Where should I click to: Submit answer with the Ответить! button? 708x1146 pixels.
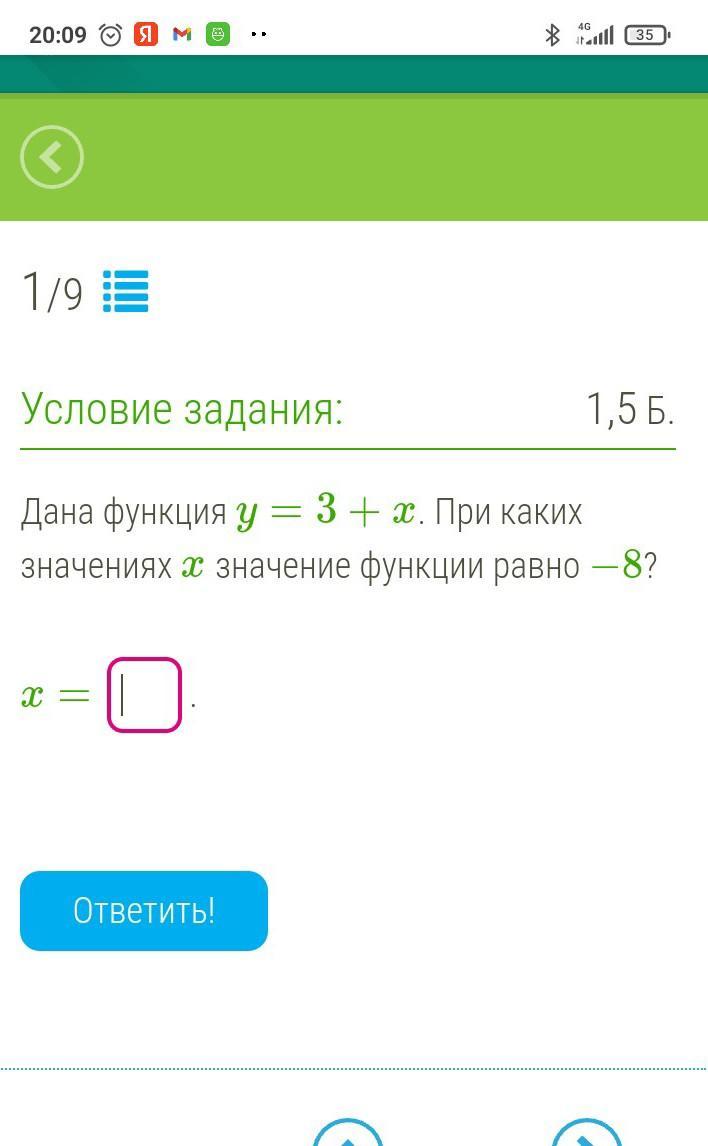tap(144, 911)
